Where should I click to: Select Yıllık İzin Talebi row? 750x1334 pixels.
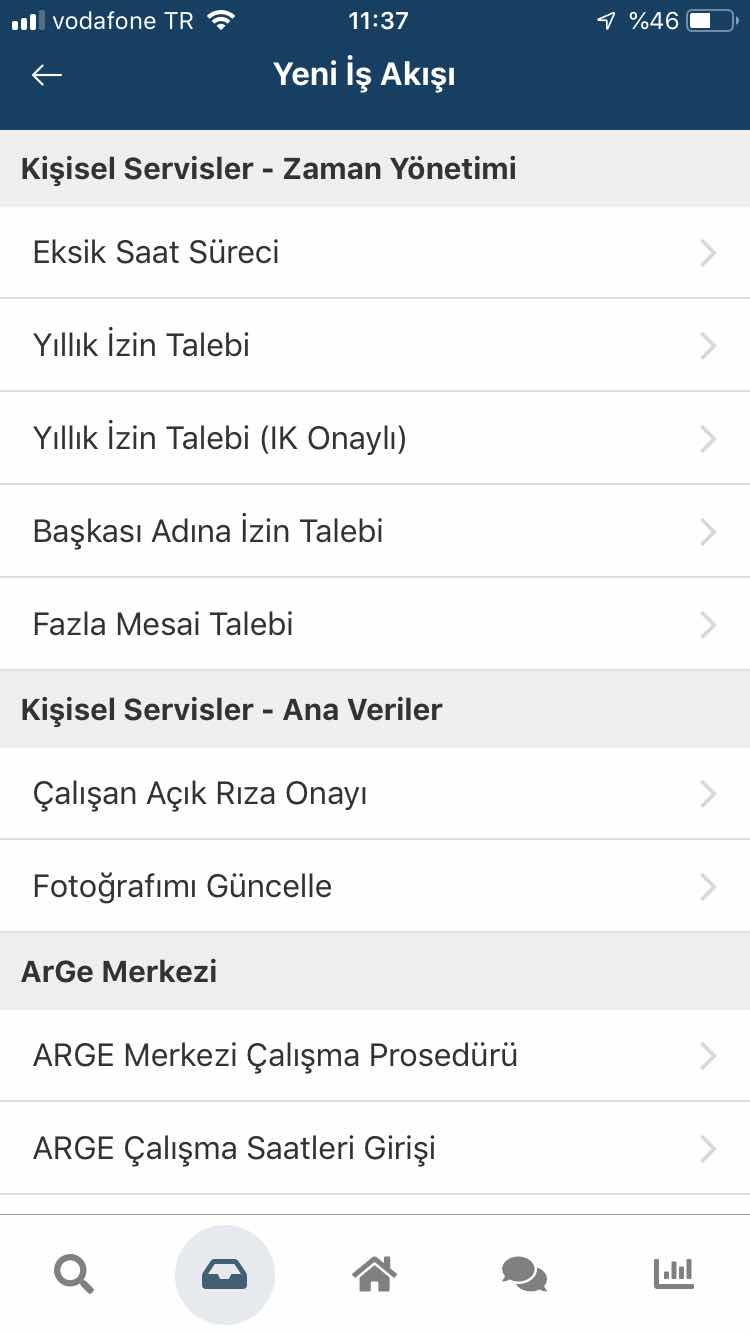[375, 345]
